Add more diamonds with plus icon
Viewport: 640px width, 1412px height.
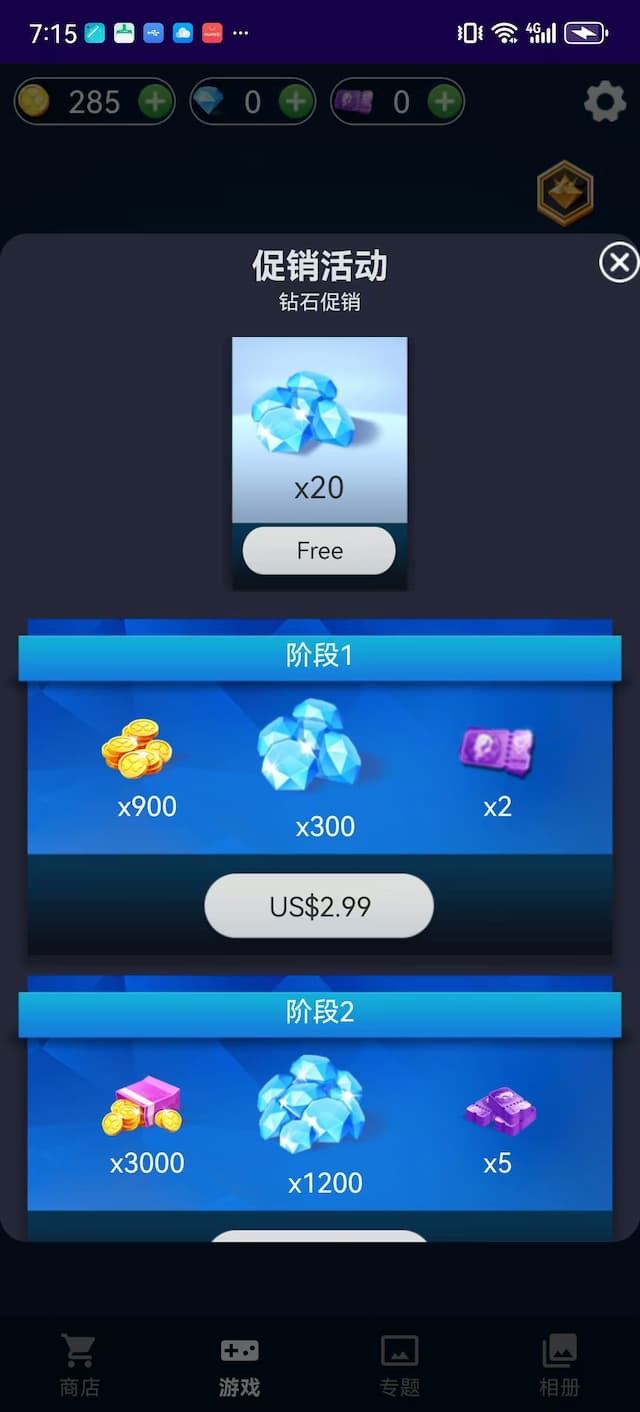click(295, 101)
